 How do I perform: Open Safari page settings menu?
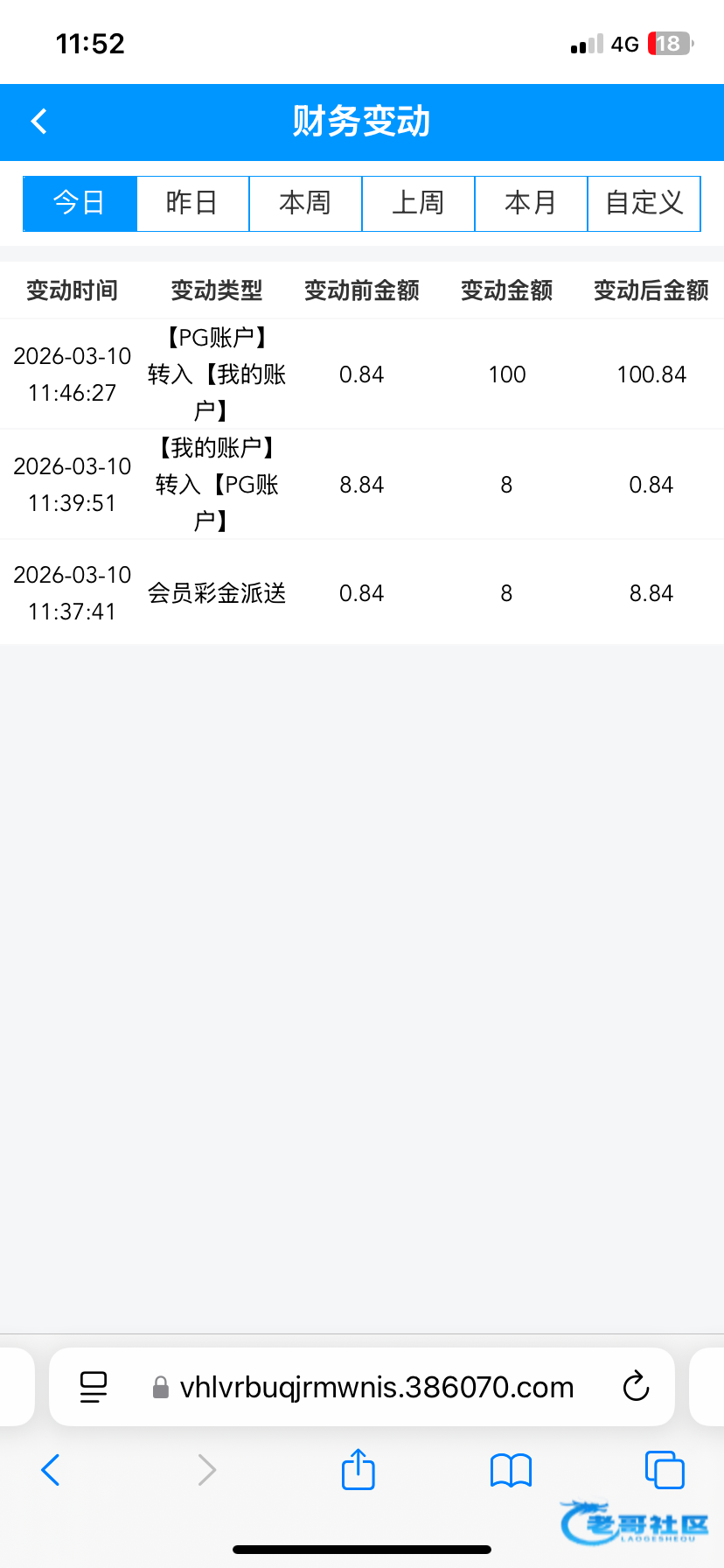(x=94, y=1387)
